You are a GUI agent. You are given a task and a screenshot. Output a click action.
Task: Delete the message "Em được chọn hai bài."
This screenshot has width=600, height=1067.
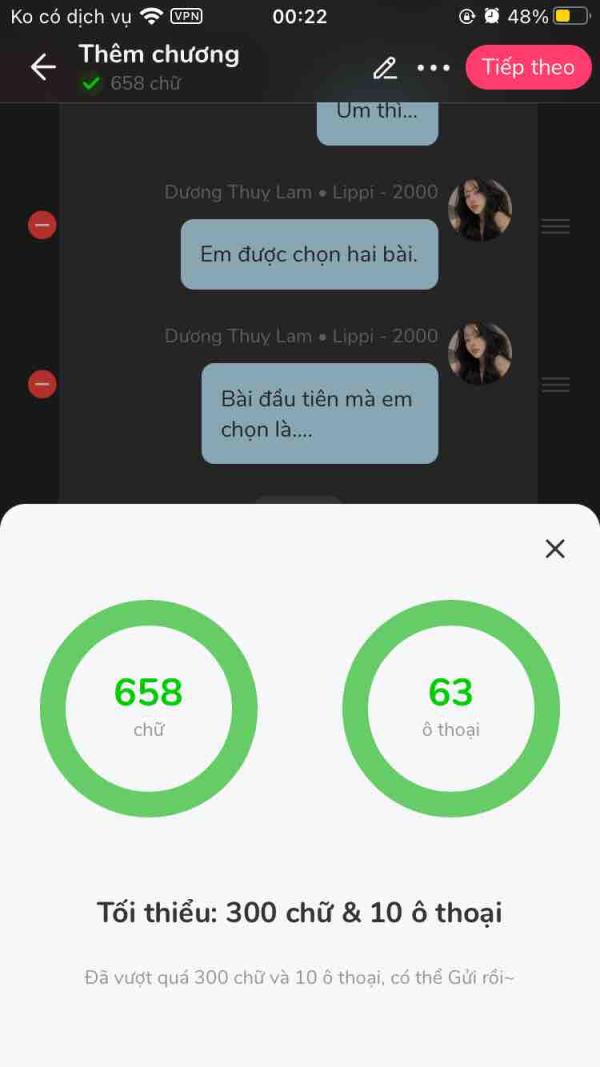42,226
